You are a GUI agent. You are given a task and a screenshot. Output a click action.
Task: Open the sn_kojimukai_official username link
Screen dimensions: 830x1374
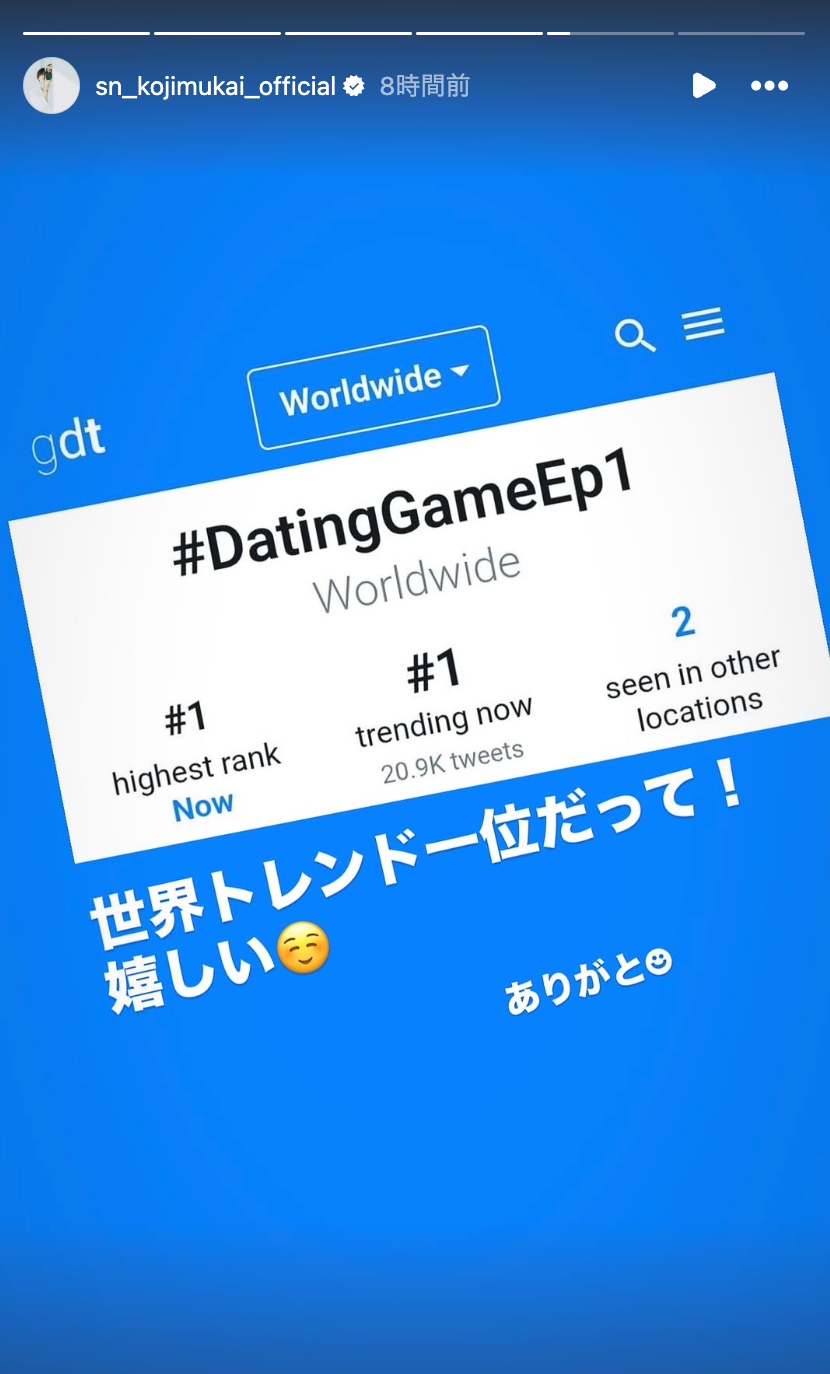[x=215, y=87]
